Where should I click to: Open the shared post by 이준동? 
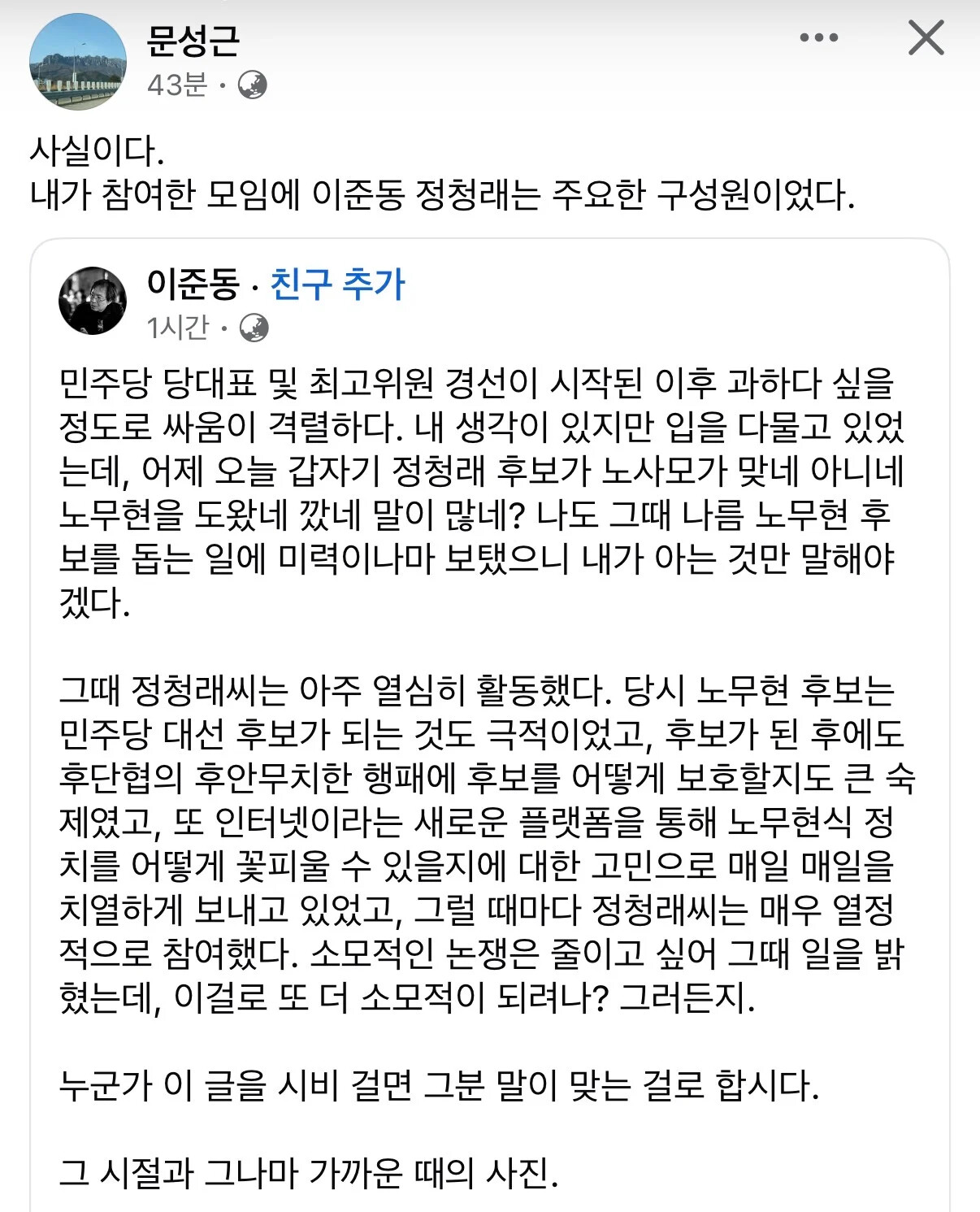[x=490, y=725]
